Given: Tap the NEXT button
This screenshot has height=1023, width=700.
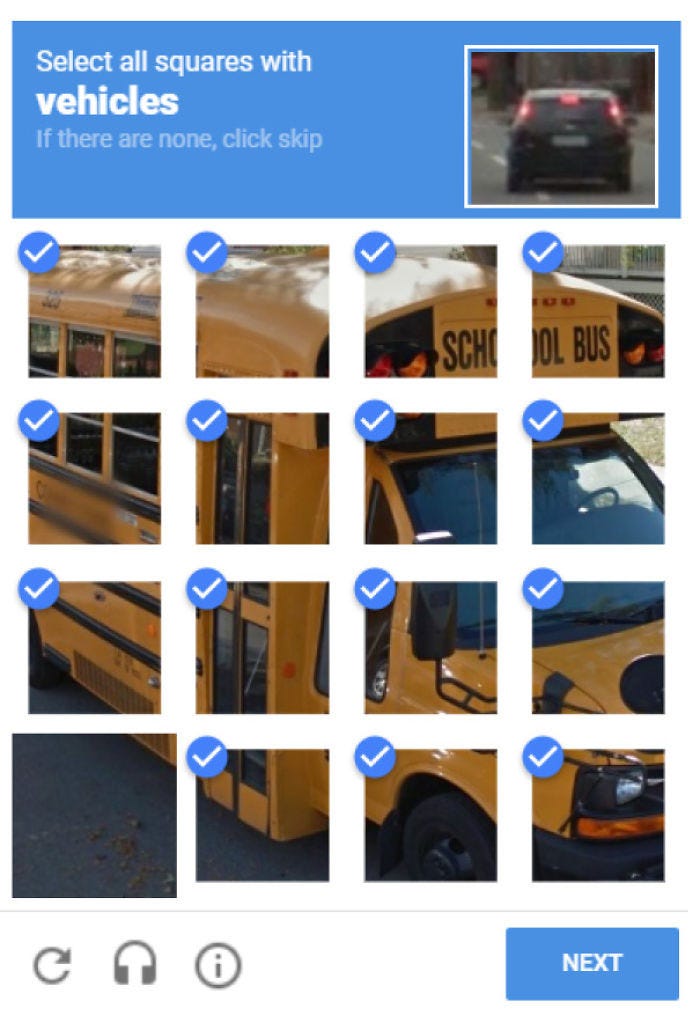Looking at the screenshot, I should point(592,963).
